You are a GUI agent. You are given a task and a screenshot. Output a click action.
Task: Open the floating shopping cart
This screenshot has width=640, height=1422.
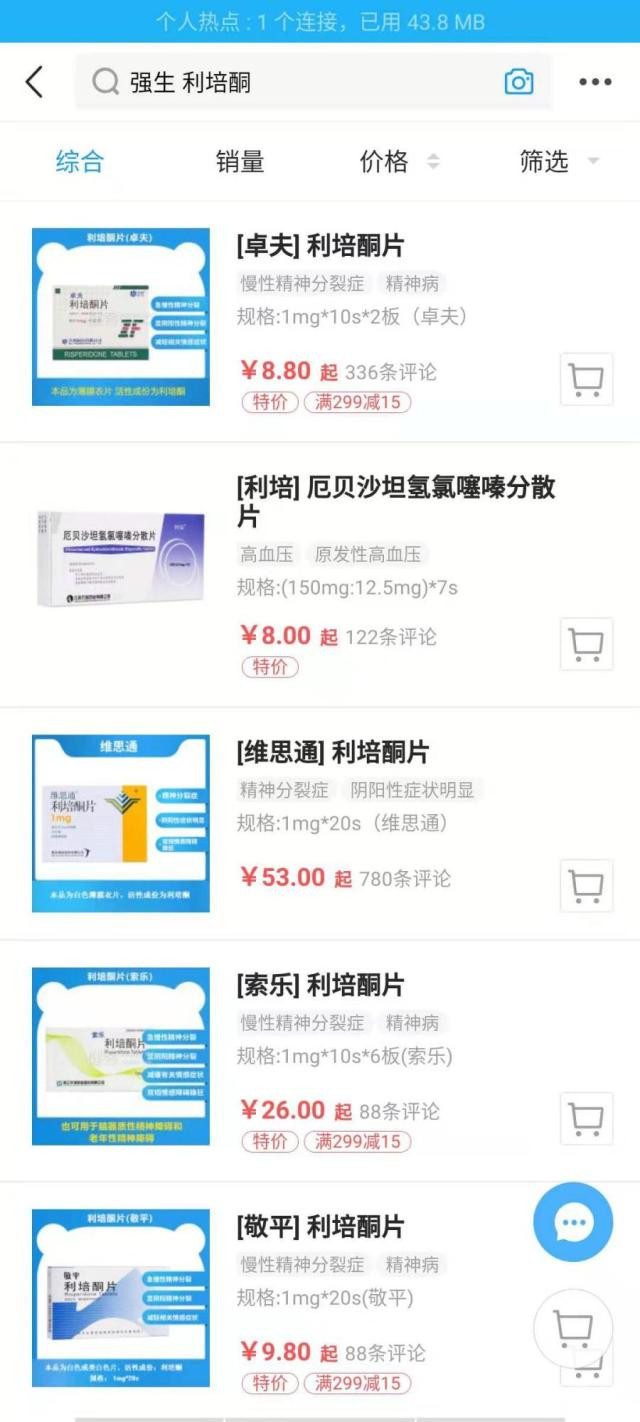573,1328
